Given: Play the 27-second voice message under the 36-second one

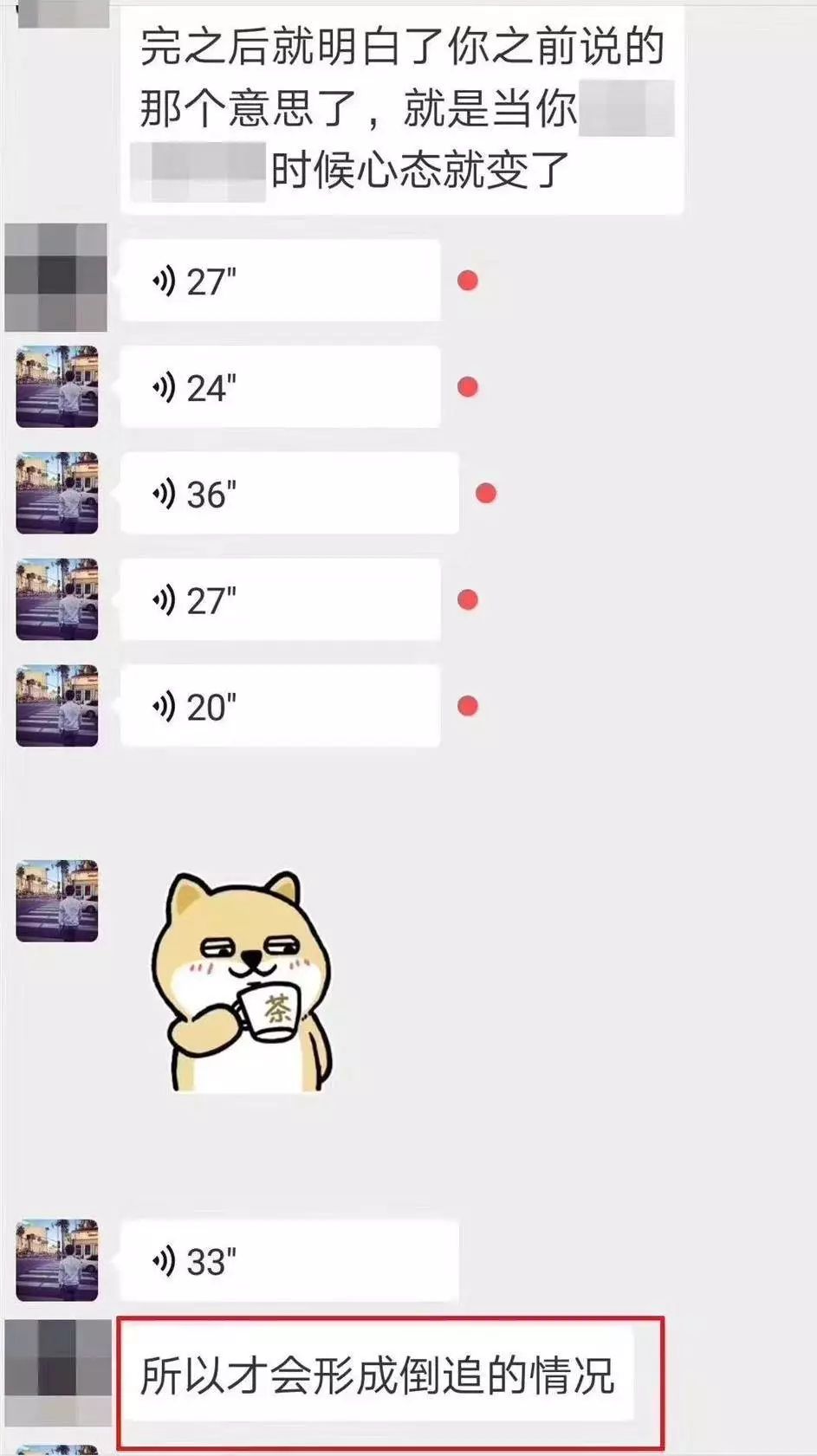Looking at the screenshot, I should pyautogui.click(x=280, y=600).
